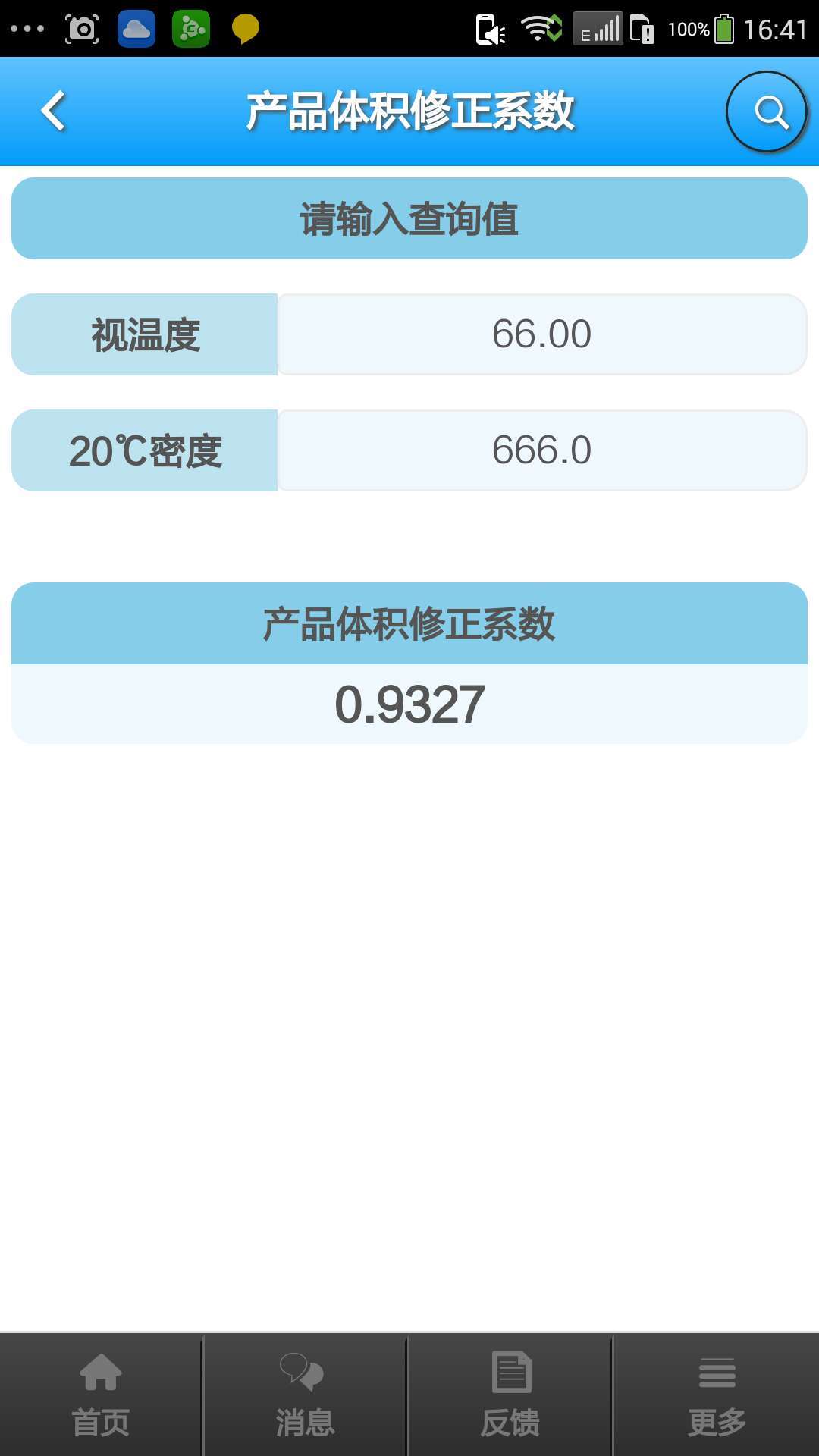
Task: Edit the 20℃密度 value field
Action: click(x=542, y=450)
